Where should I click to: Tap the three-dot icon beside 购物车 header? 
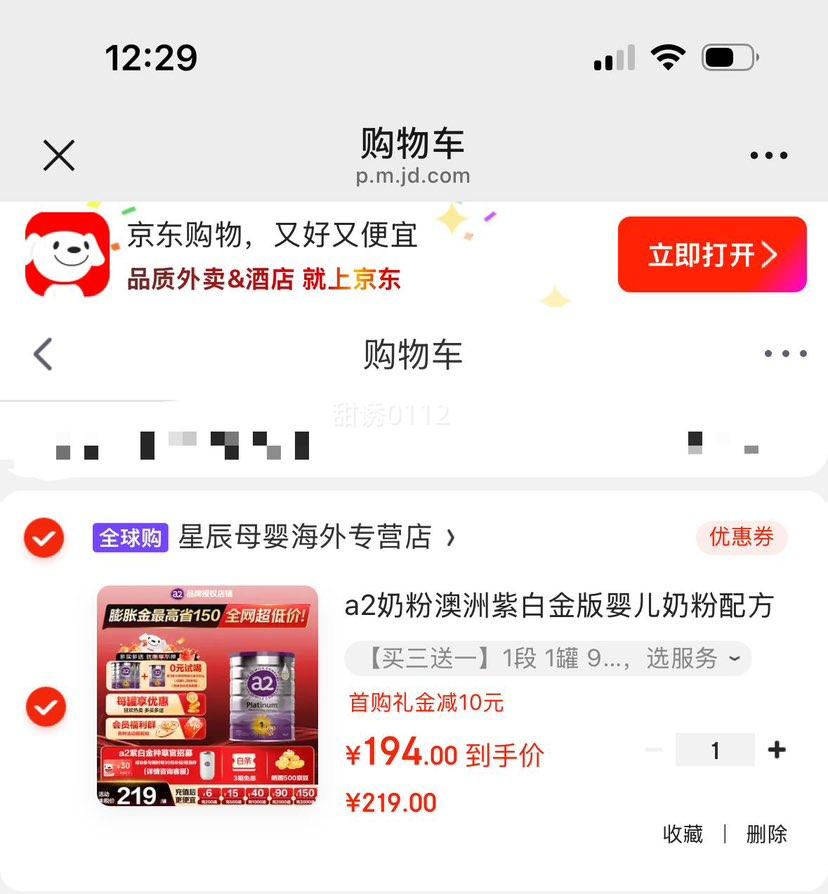pos(783,353)
